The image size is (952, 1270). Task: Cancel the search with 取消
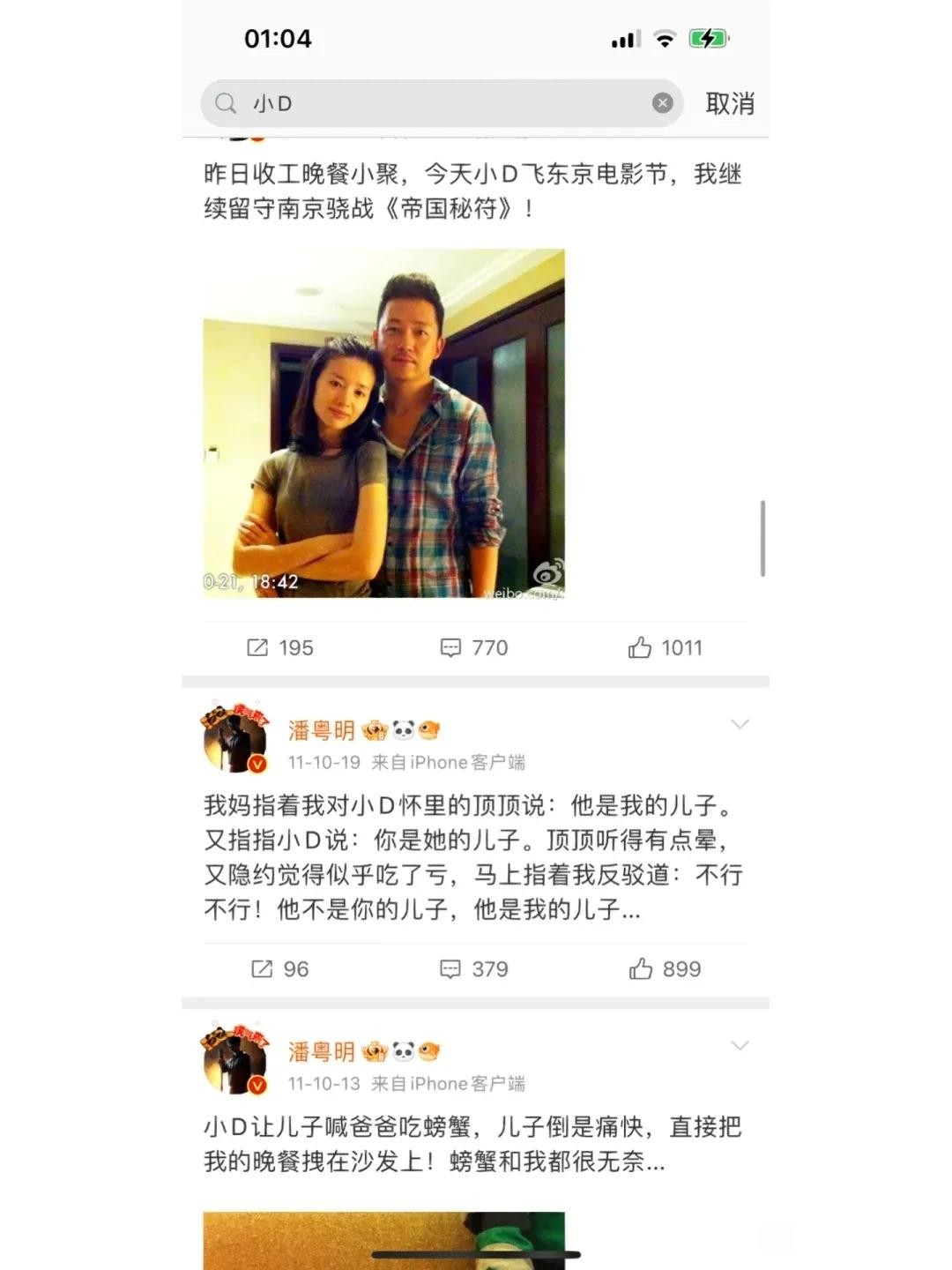click(x=729, y=104)
